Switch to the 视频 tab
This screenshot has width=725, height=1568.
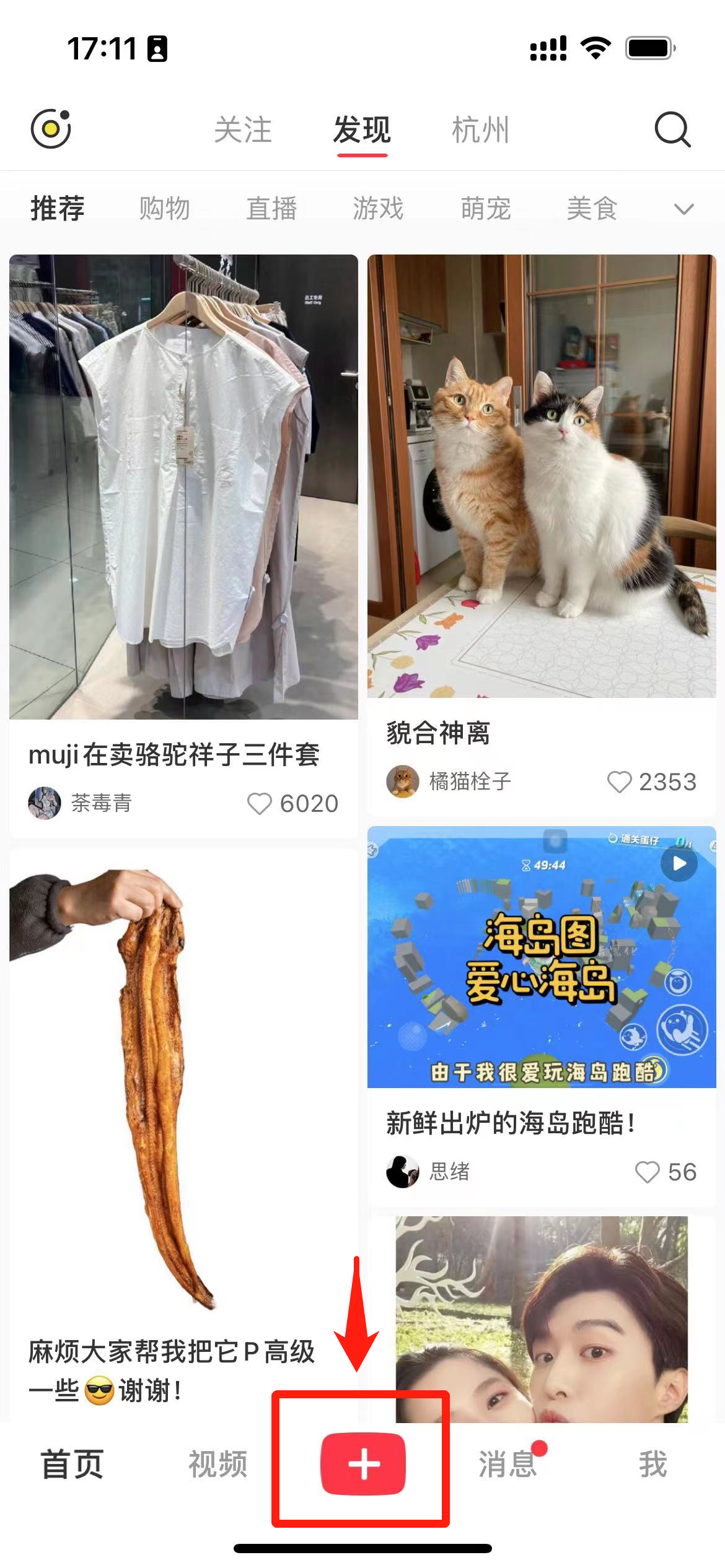[x=217, y=1464]
